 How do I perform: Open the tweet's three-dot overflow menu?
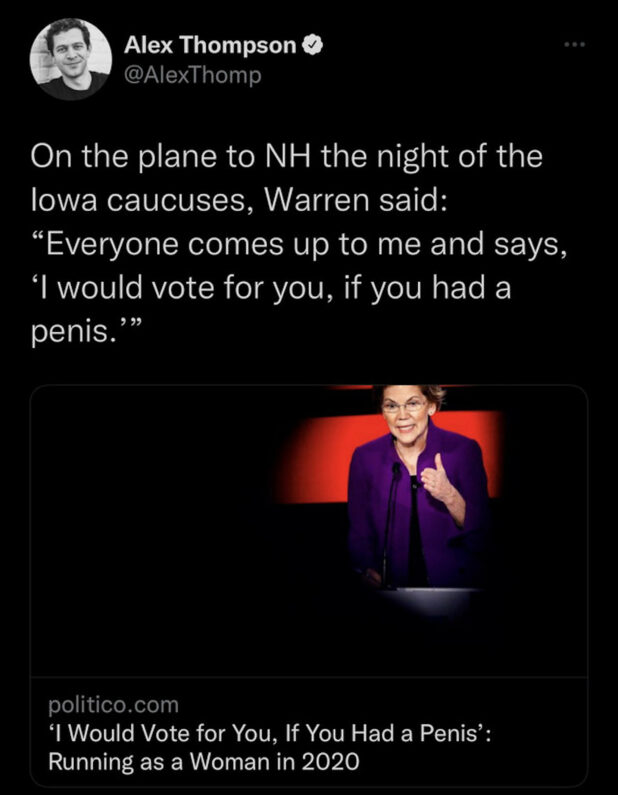click(572, 45)
